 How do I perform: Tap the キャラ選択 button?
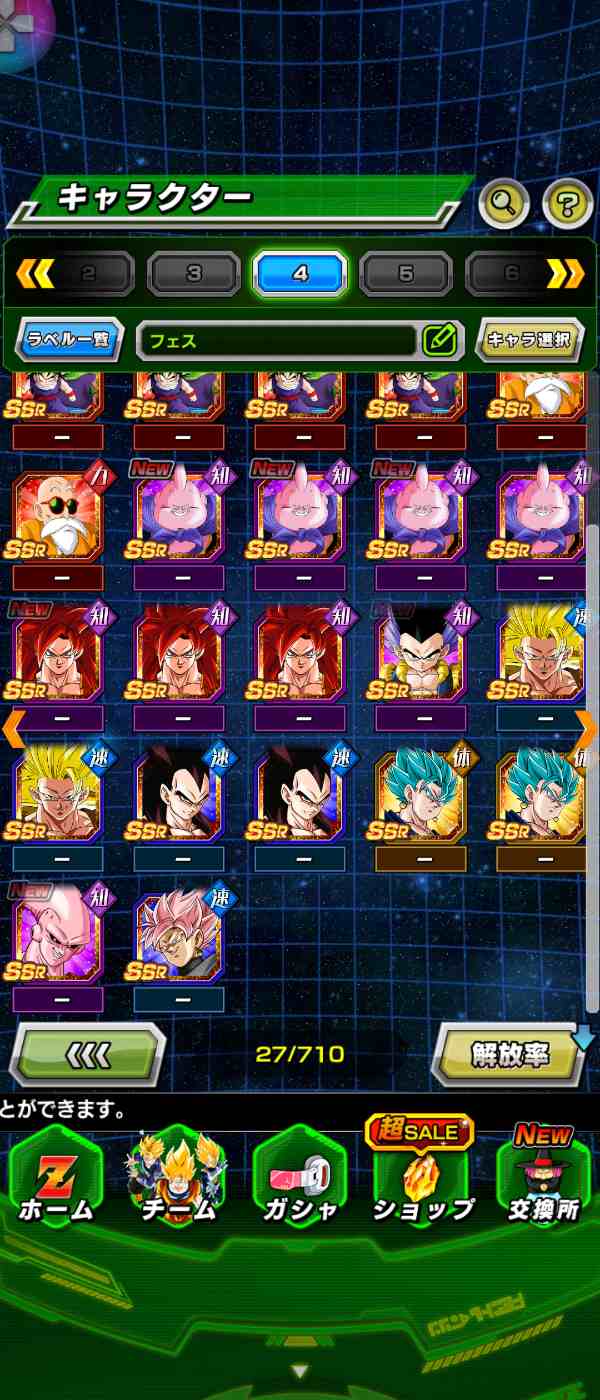[x=529, y=340]
